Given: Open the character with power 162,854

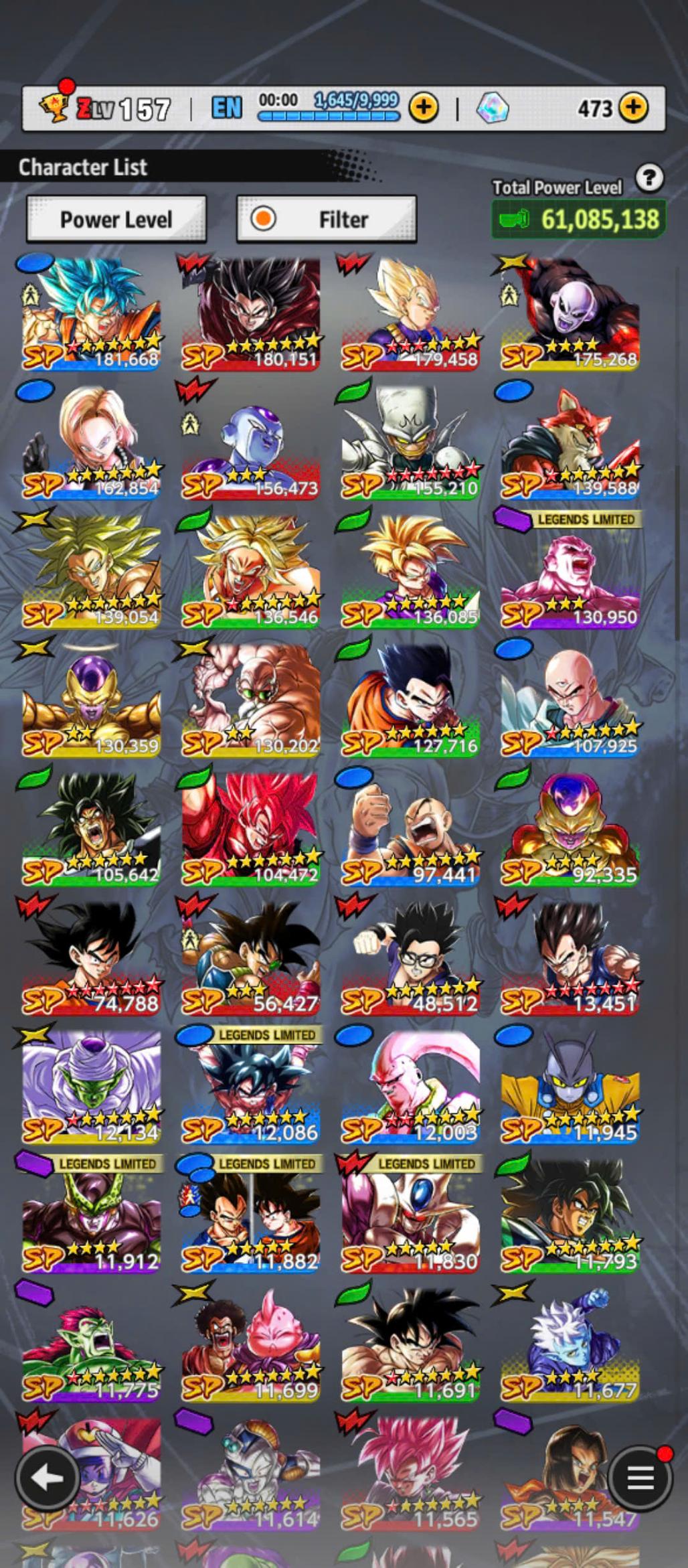Looking at the screenshot, I should click(x=92, y=442).
